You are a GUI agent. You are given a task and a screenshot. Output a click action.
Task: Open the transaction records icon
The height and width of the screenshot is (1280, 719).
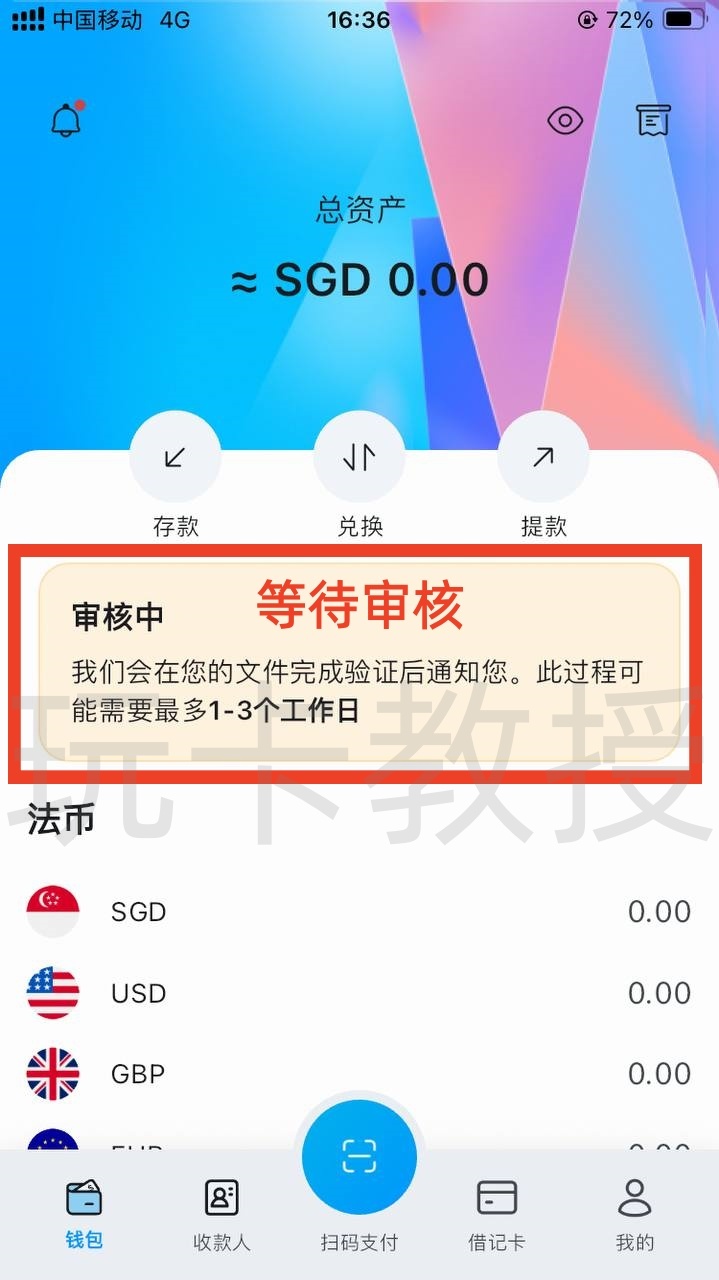(x=653, y=121)
